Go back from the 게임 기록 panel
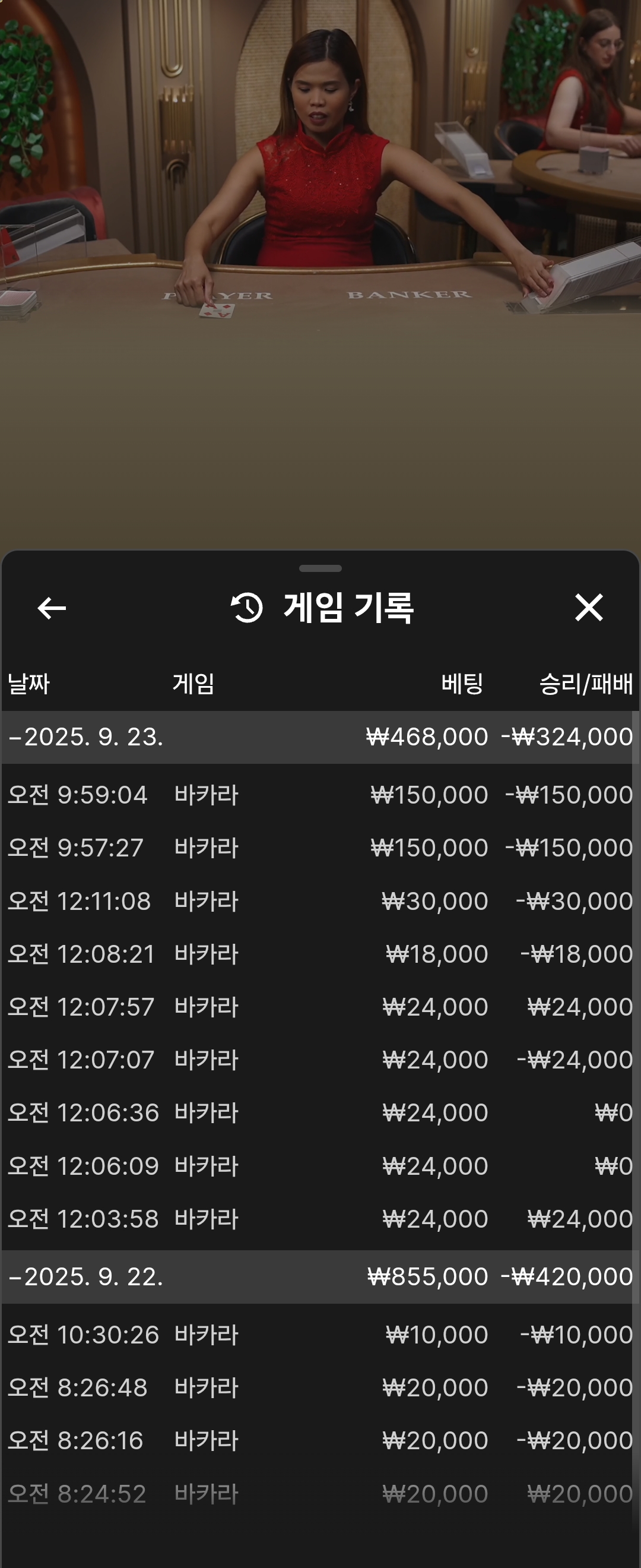Screen dimensions: 641x1568 click(x=52, y=608)
